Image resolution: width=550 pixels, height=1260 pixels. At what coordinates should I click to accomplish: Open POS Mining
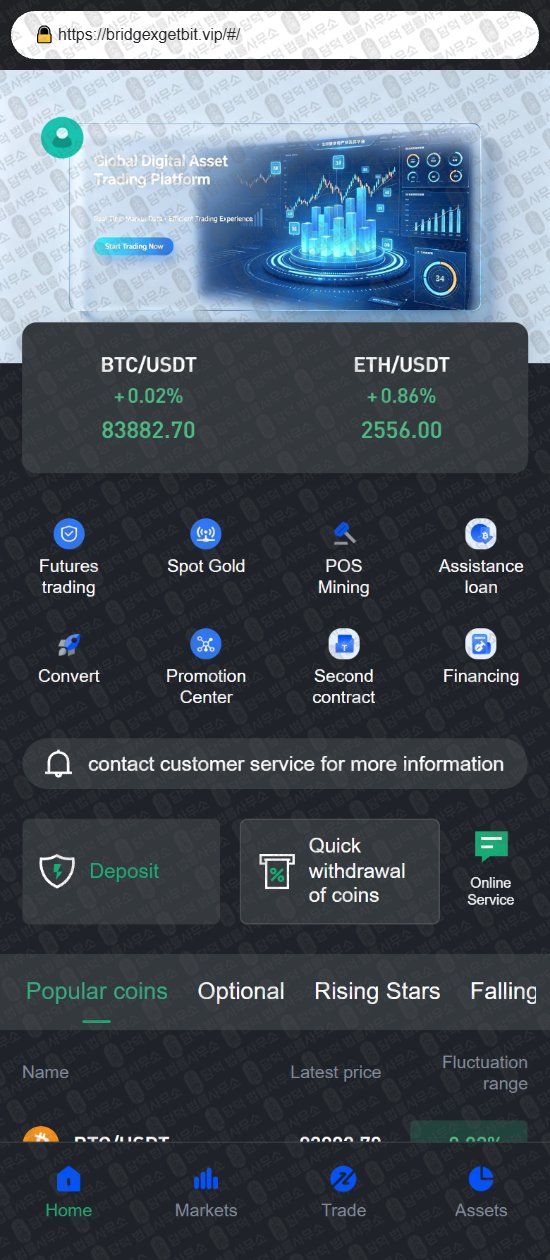pos(344,558)
